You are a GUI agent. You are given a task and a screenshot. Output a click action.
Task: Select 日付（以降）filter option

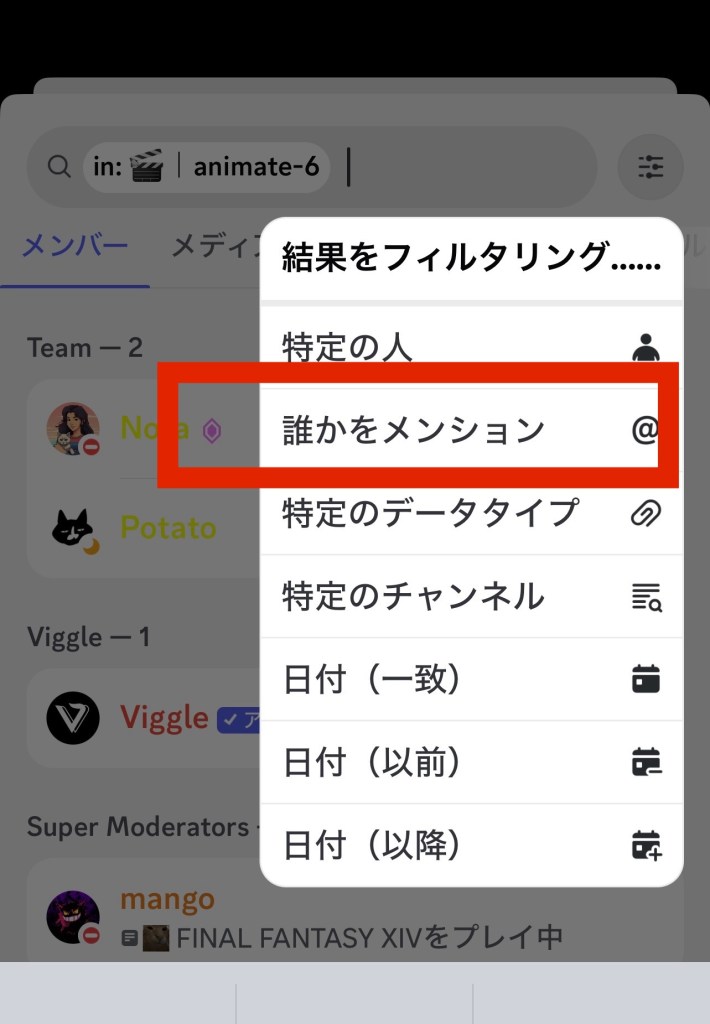(470, 846)
